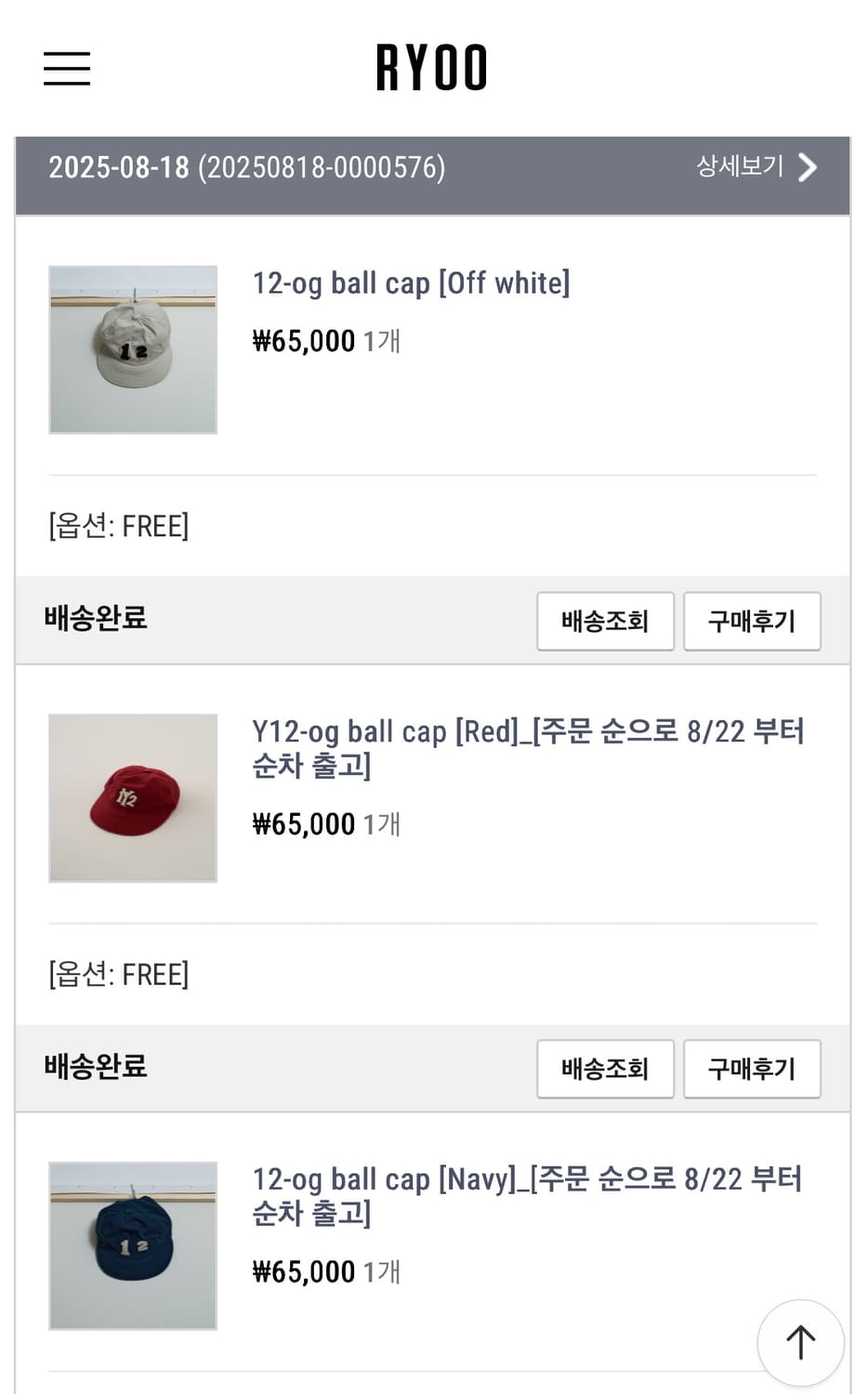Open 12-og ball cap [Navy] product link
The height and width of the screenshot is (1394, 868).
point(526,1196)
